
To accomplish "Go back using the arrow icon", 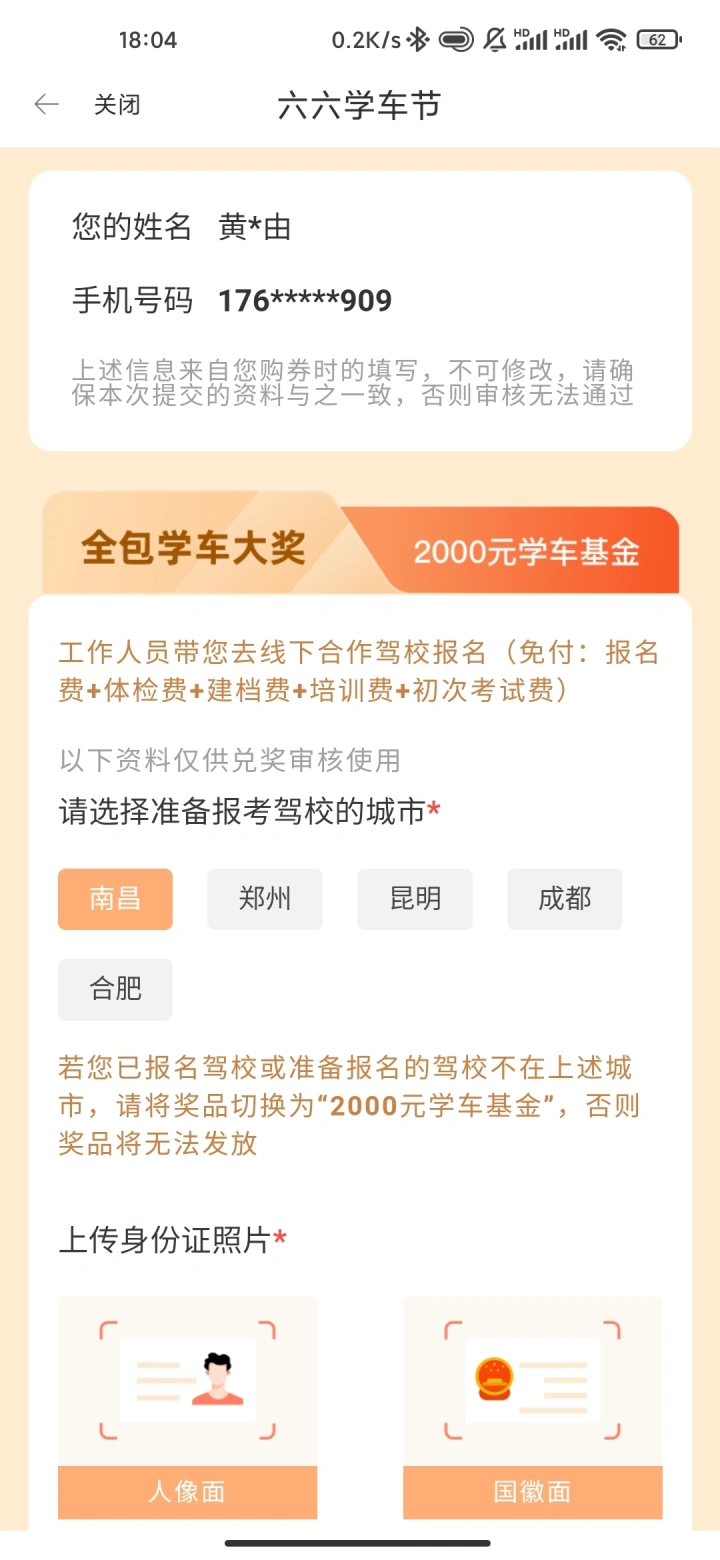I will click(x=46, y=105).
